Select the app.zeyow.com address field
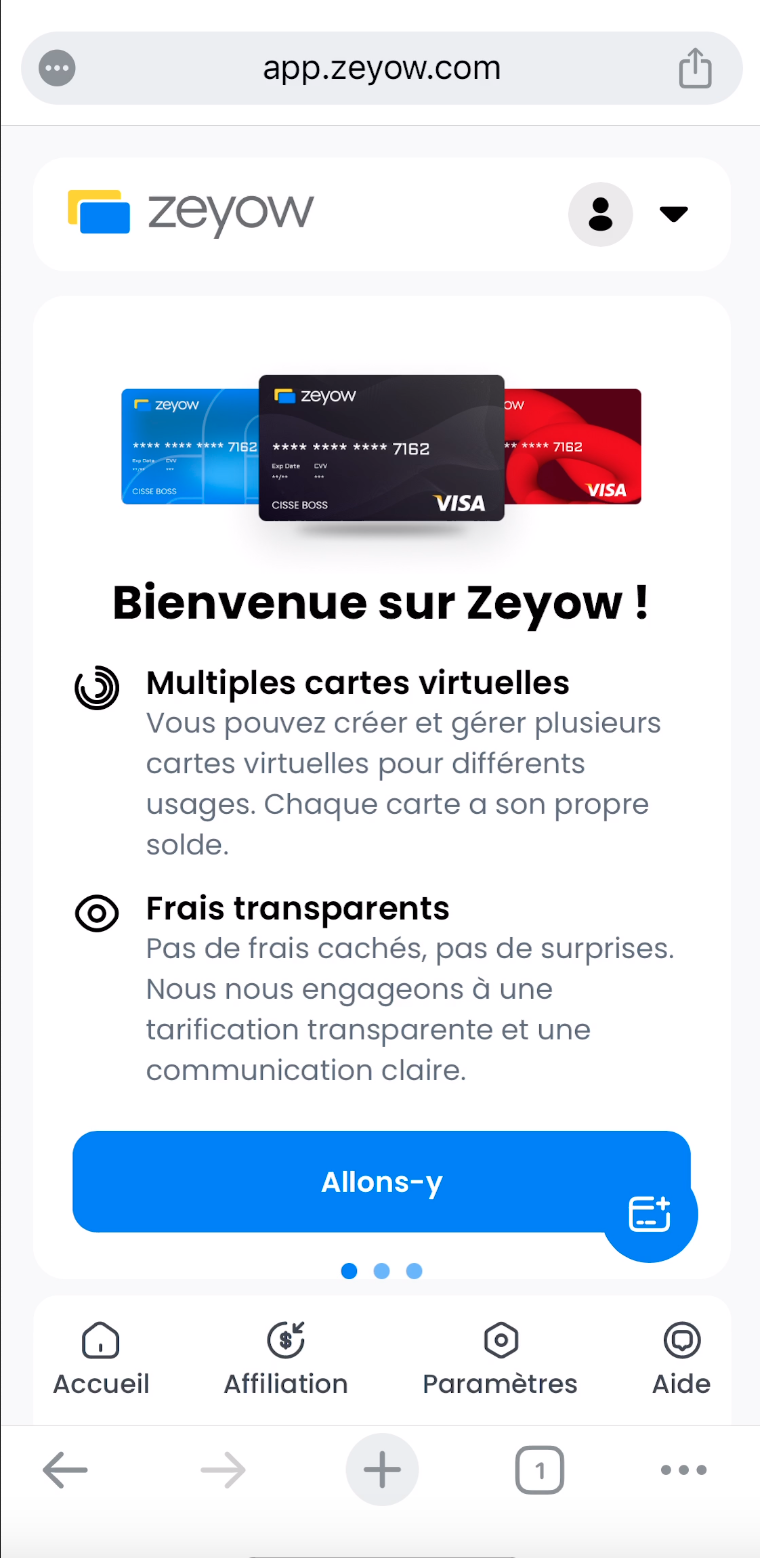The height and width of the screenshot is (1558, 760). click(x=381, y=69)
